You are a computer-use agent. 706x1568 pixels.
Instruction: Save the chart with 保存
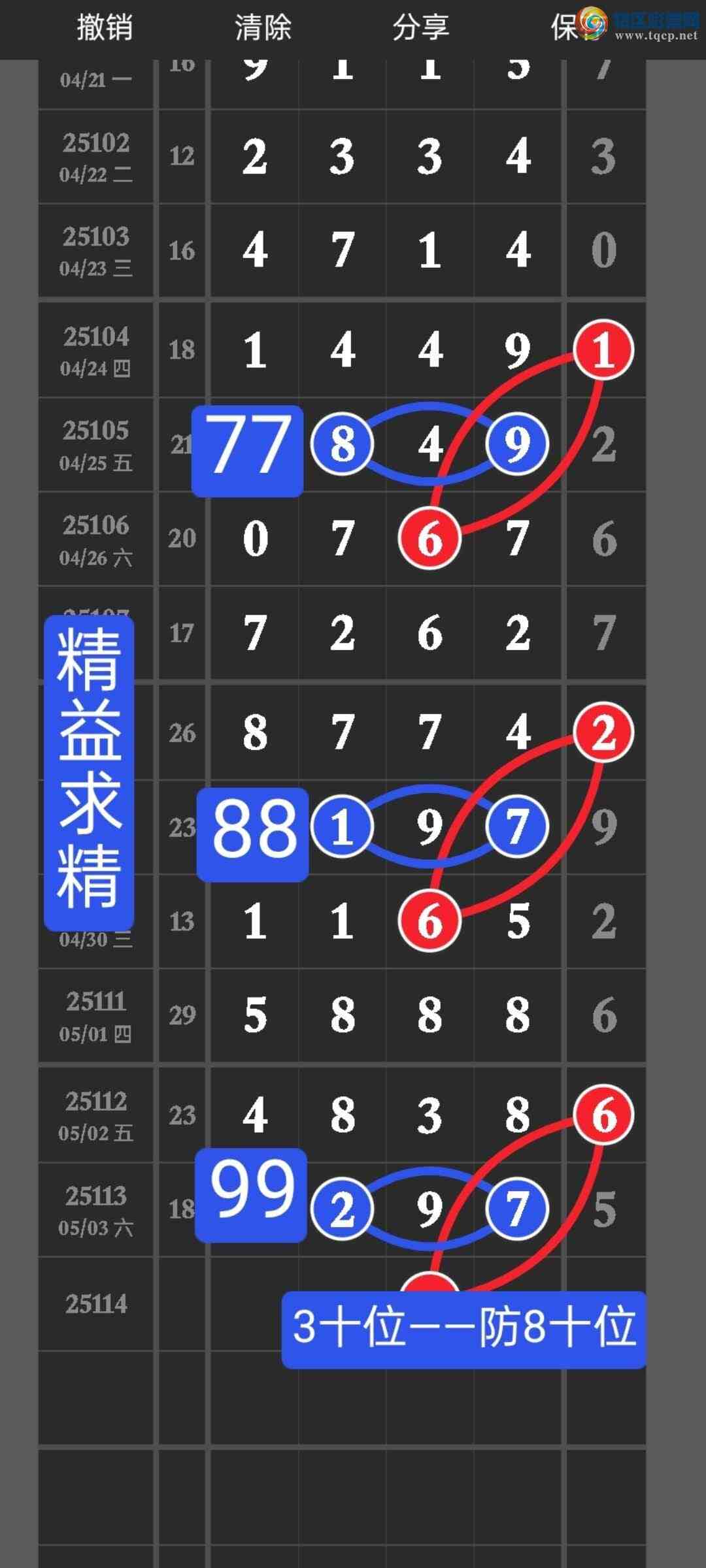click(x=566, y=27)
